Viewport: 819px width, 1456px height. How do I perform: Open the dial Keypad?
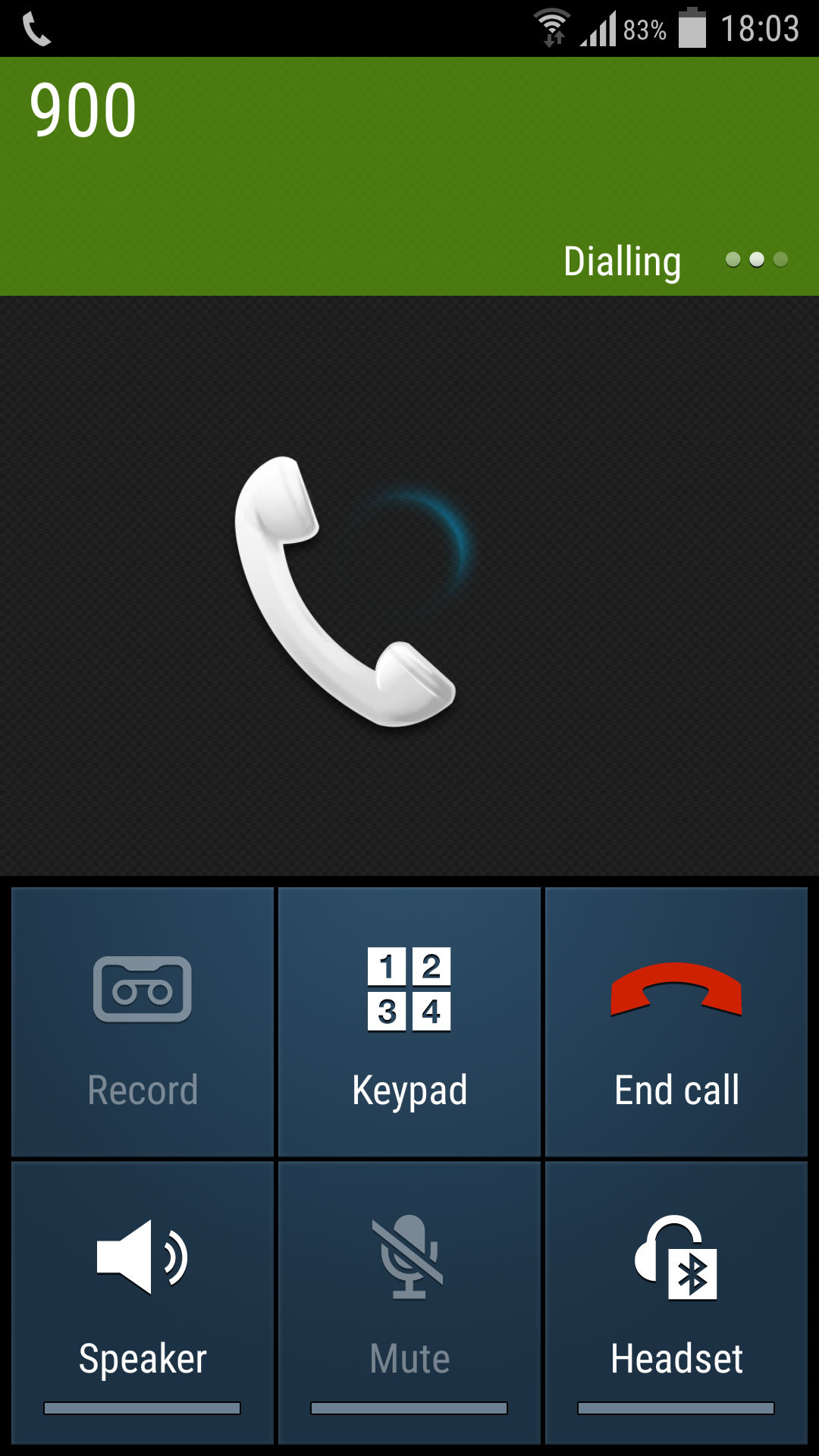409,1021
